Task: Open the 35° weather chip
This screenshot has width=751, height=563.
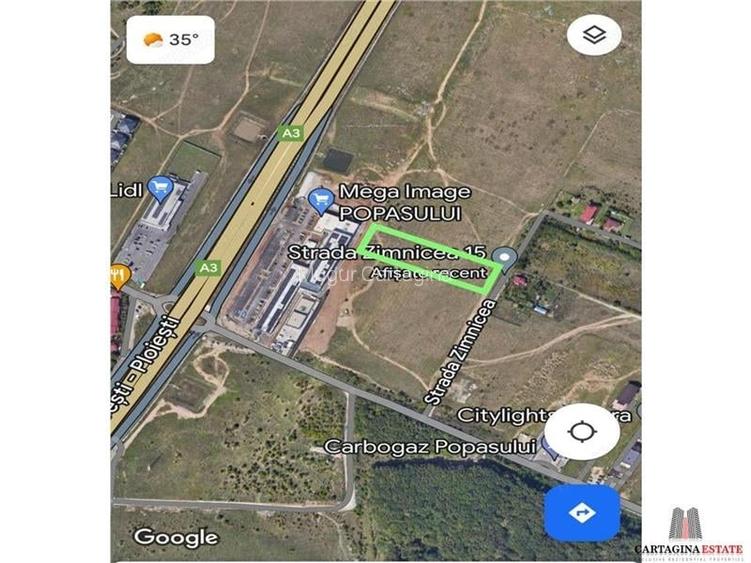Action: click(171, 40)
